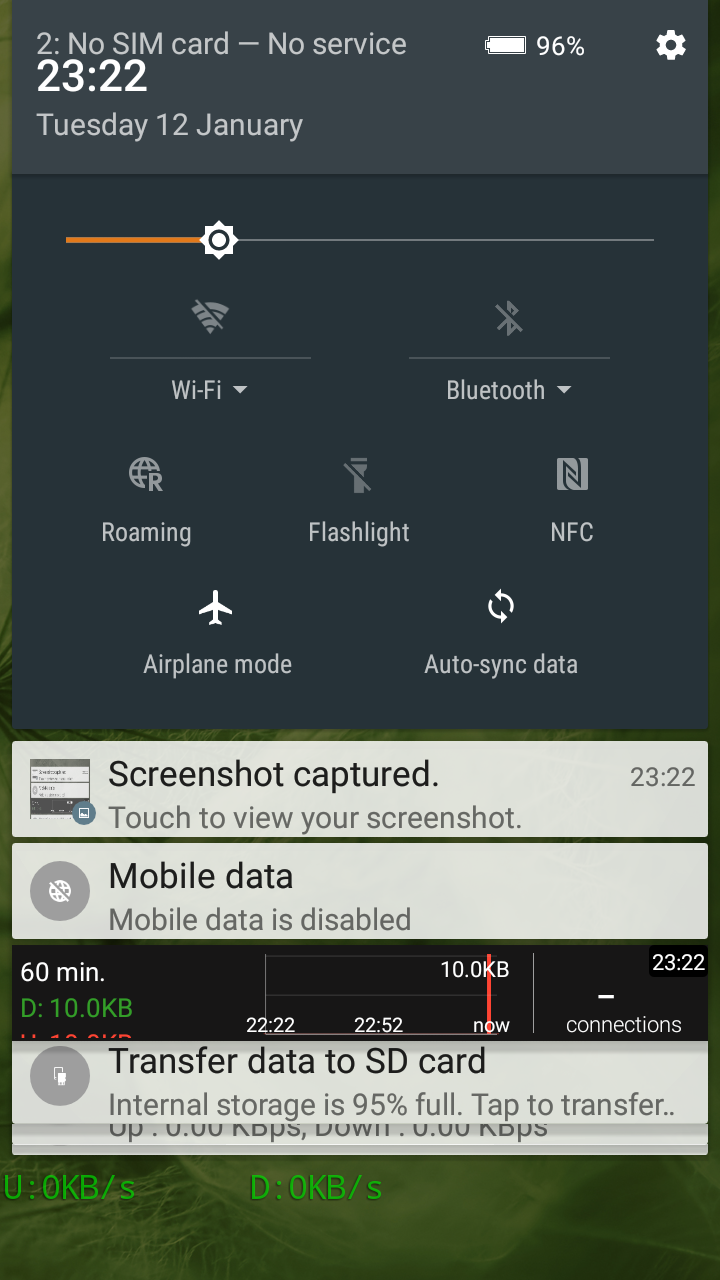Screen dimensions: 720x1280
Task: Toggle Wi-Fi on
Action: tap(210, 318)
